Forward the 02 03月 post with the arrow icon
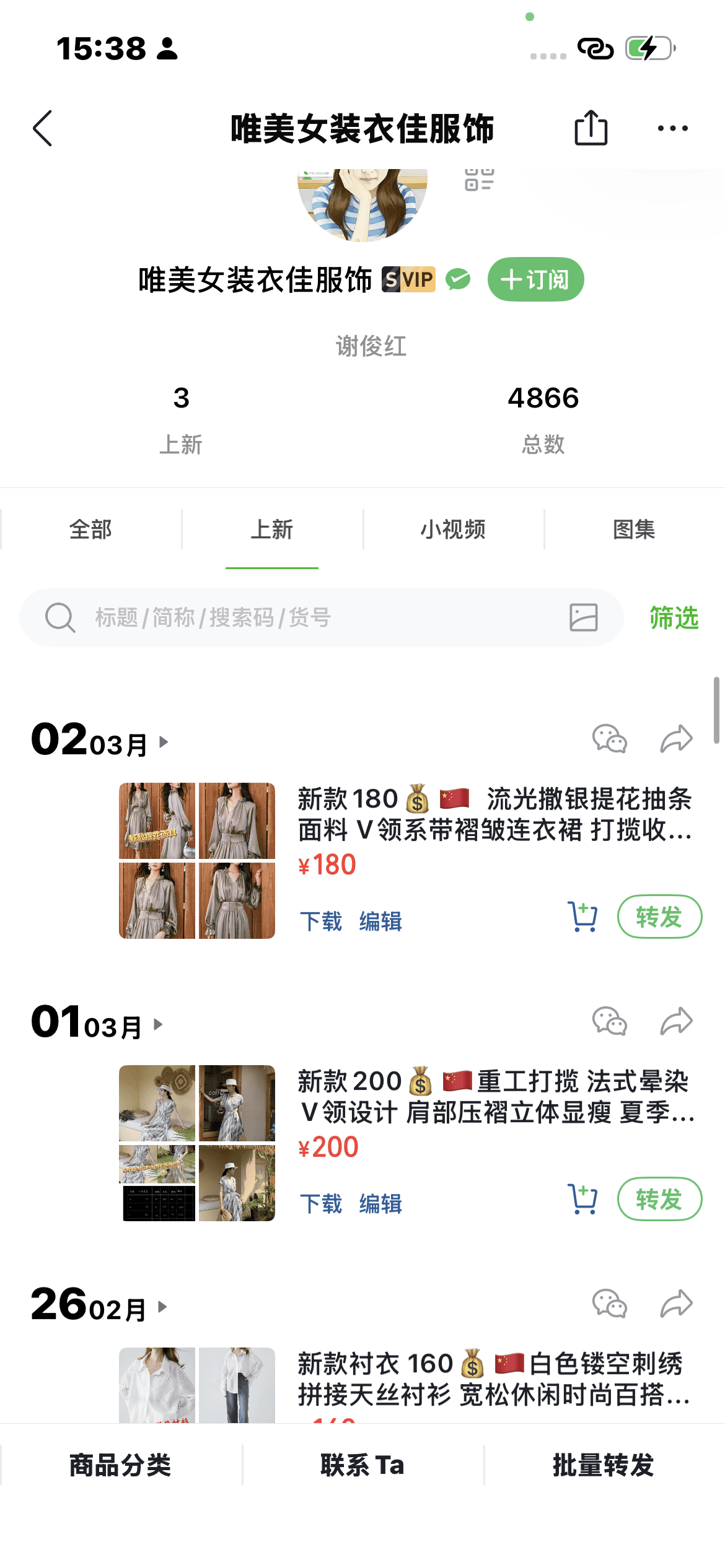This screenshot has height=1568, width=725. coord(676,739)
